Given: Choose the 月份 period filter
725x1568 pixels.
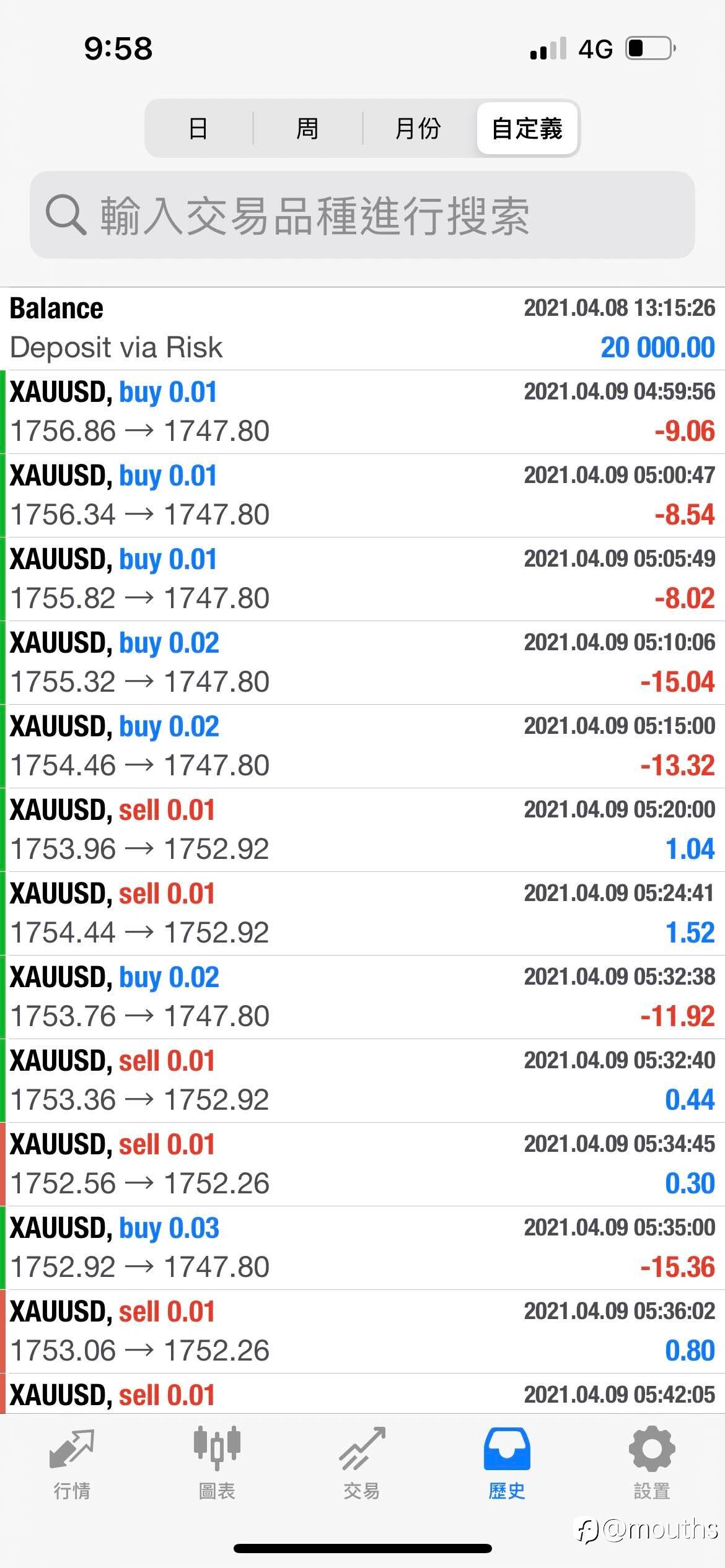Looking at the screenshot, I should point(418,128).
